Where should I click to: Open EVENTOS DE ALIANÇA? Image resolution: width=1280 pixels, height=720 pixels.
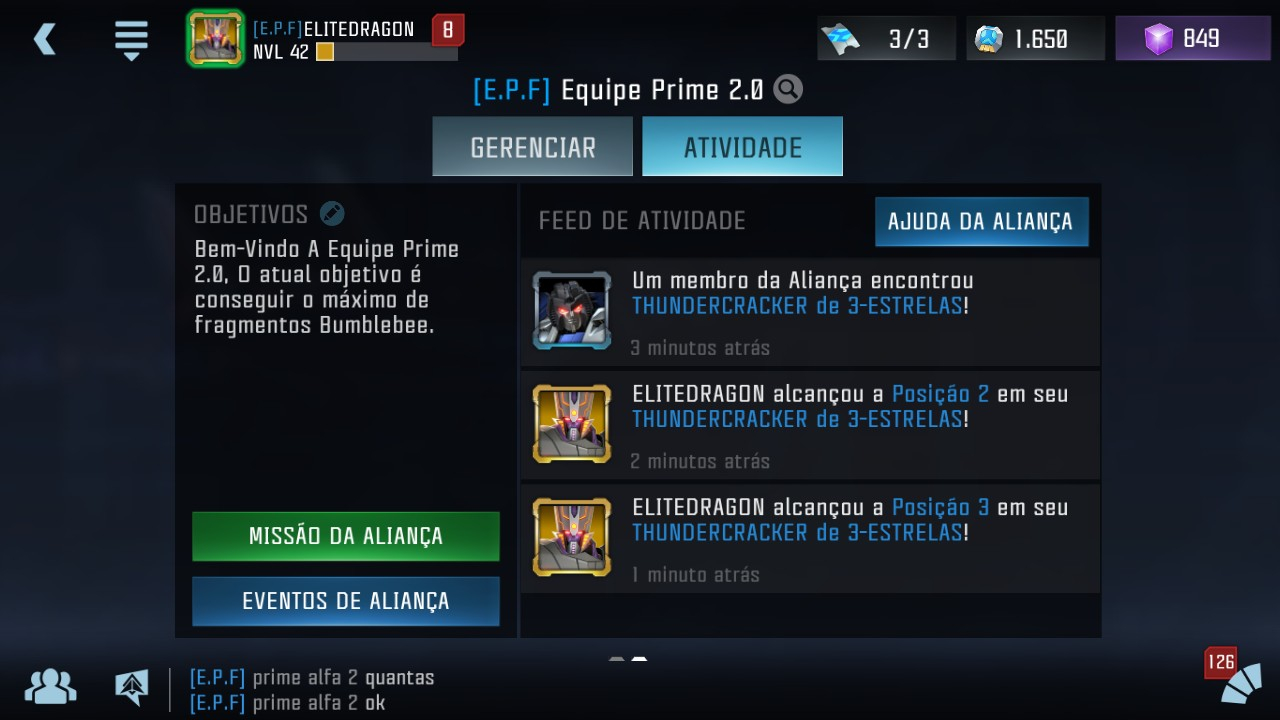[x=345, y=601]
